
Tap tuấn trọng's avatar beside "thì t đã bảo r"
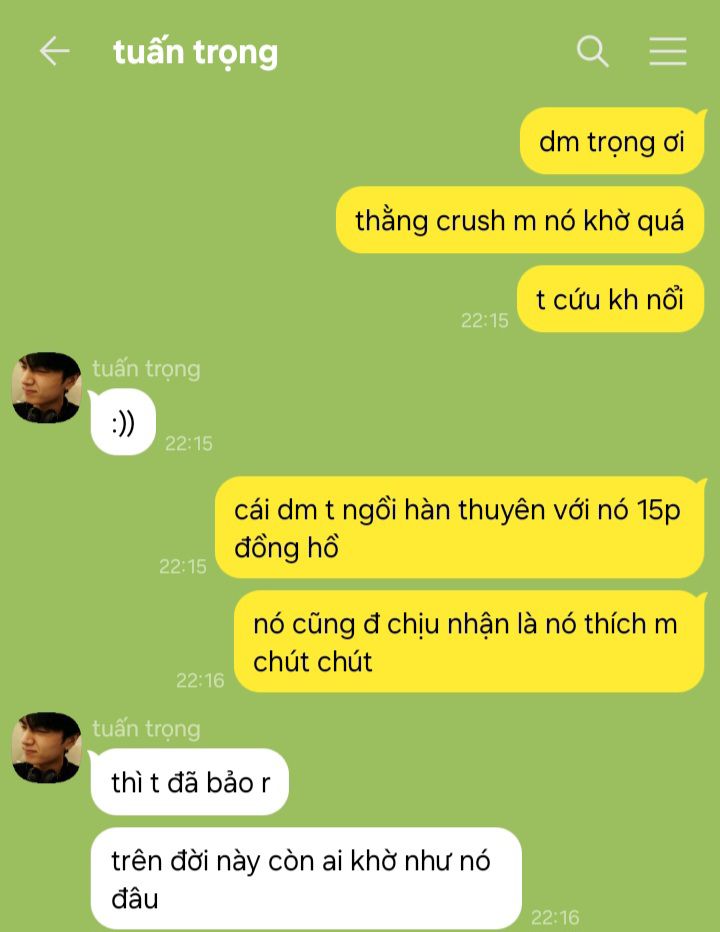pyautogui.click(x=46, y=748)
